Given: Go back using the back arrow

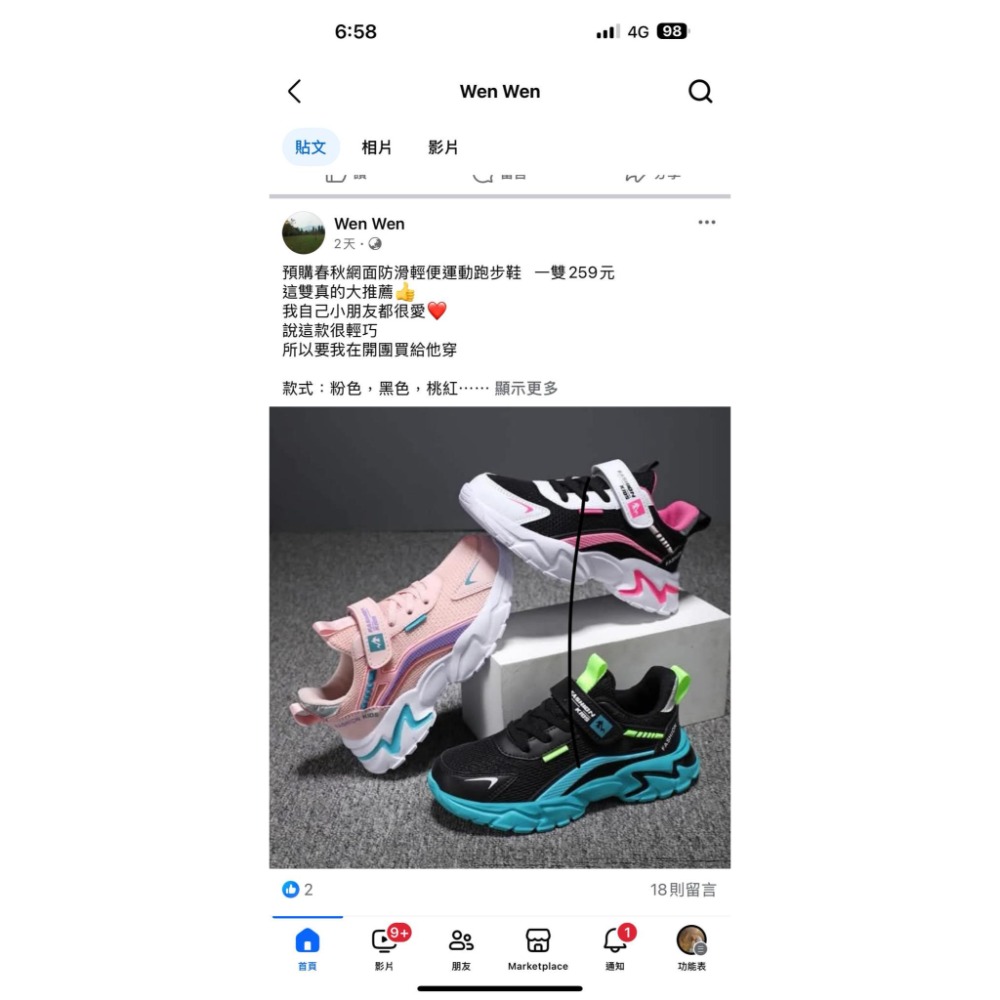Looking at the screenshot, I should click(x=294, y=92).
